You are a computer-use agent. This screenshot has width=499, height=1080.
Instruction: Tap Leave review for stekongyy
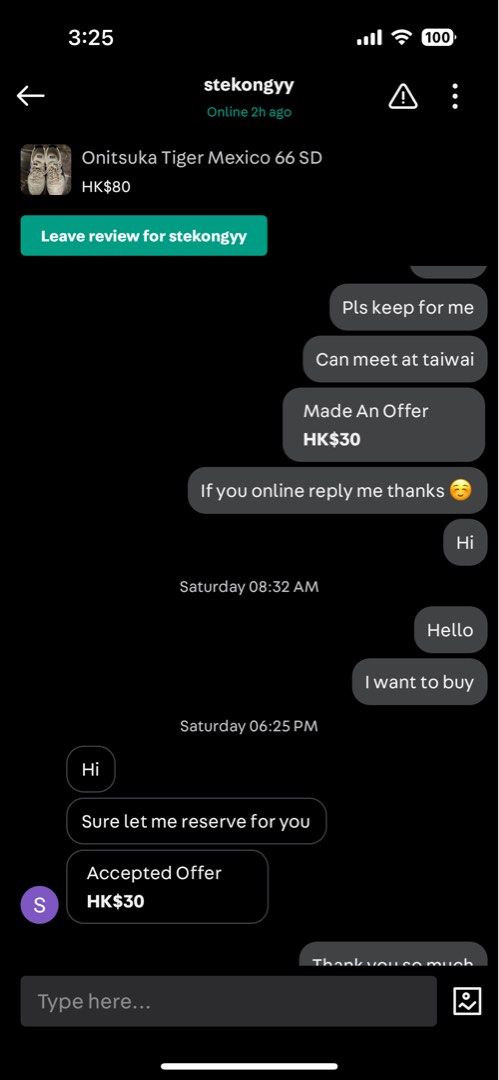pyautogui.click(x=144, y=236)
